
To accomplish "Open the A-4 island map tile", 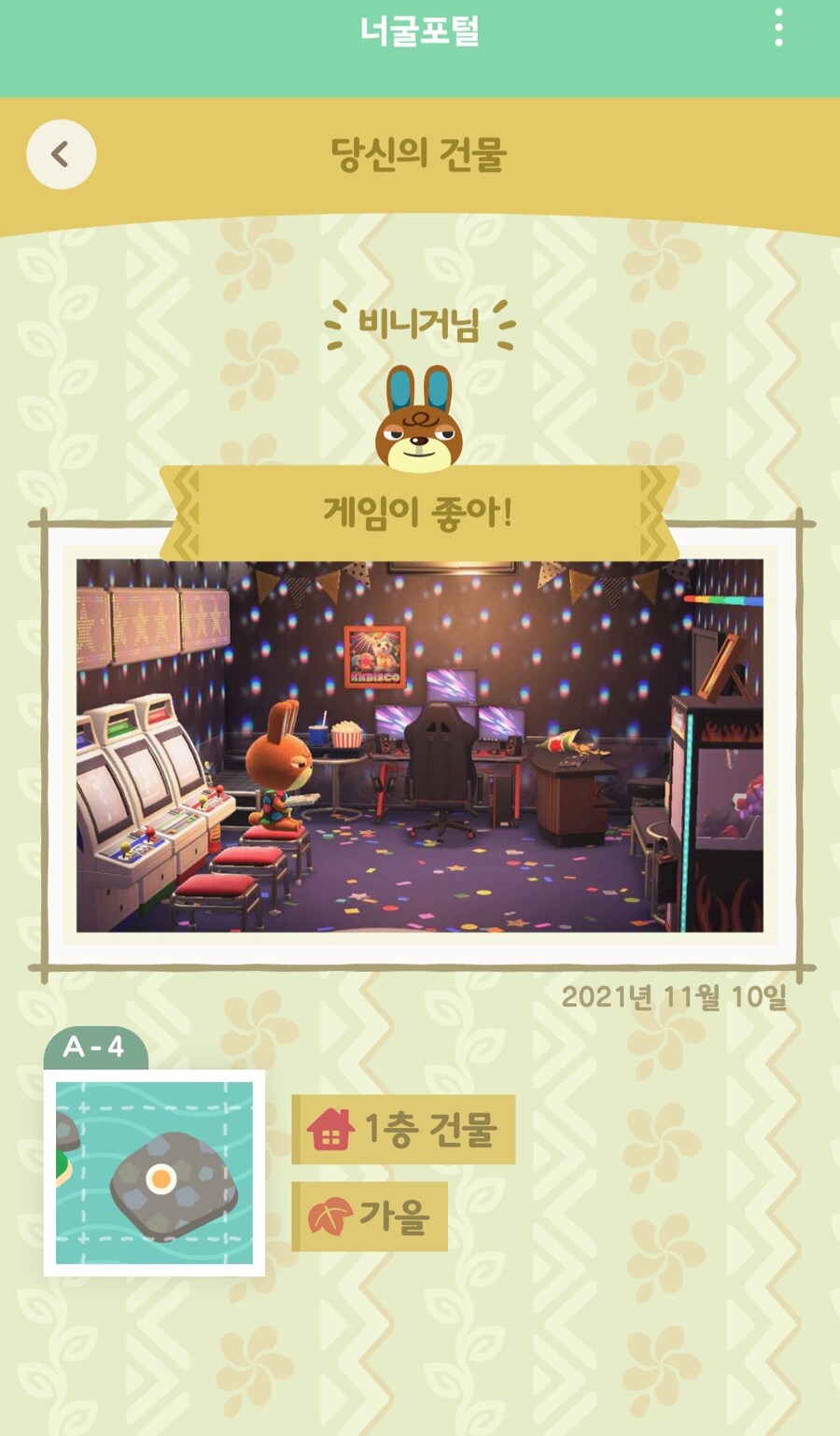I will pyautogui.click(x=154, y=1173).
